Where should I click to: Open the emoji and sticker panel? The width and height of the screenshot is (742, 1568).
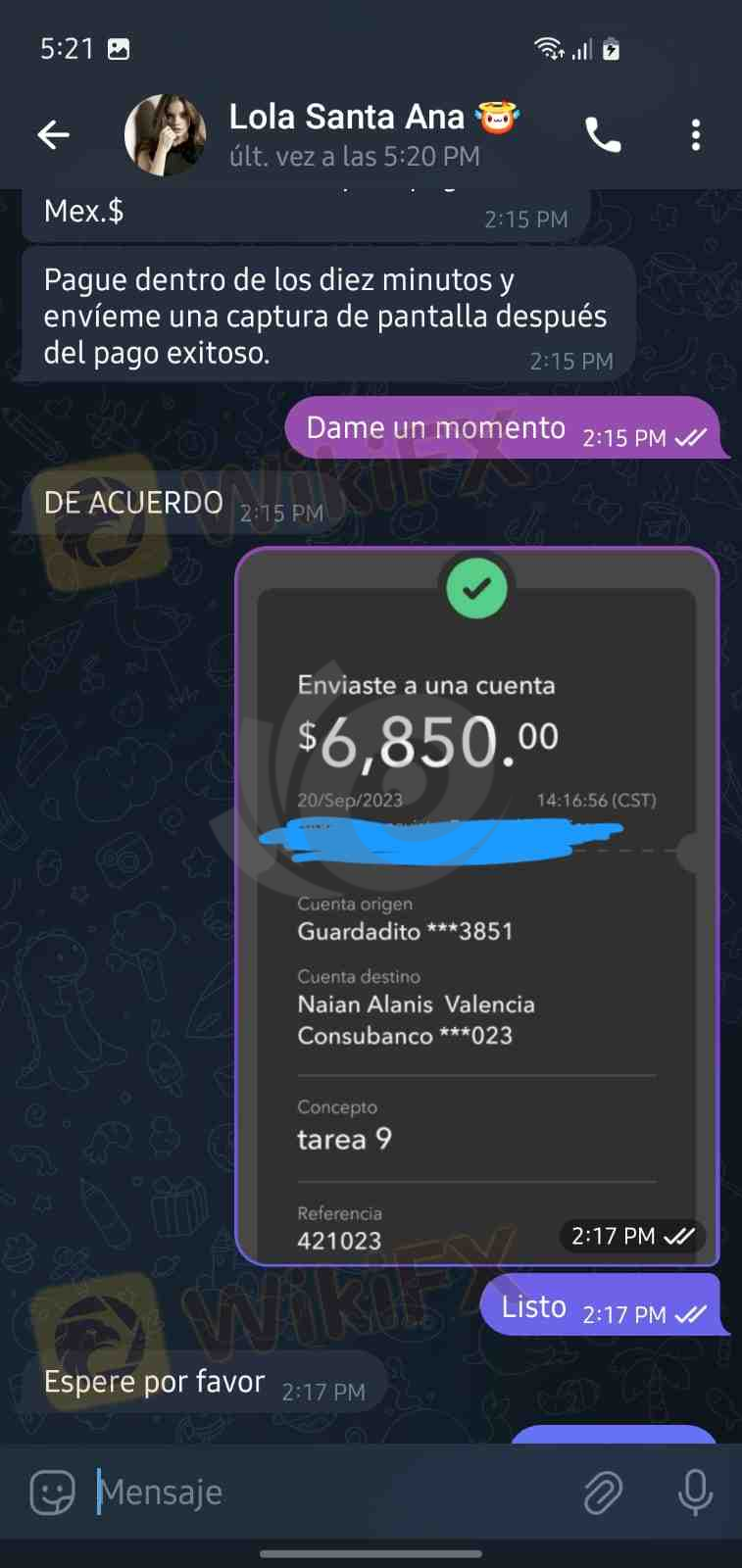53,1493
